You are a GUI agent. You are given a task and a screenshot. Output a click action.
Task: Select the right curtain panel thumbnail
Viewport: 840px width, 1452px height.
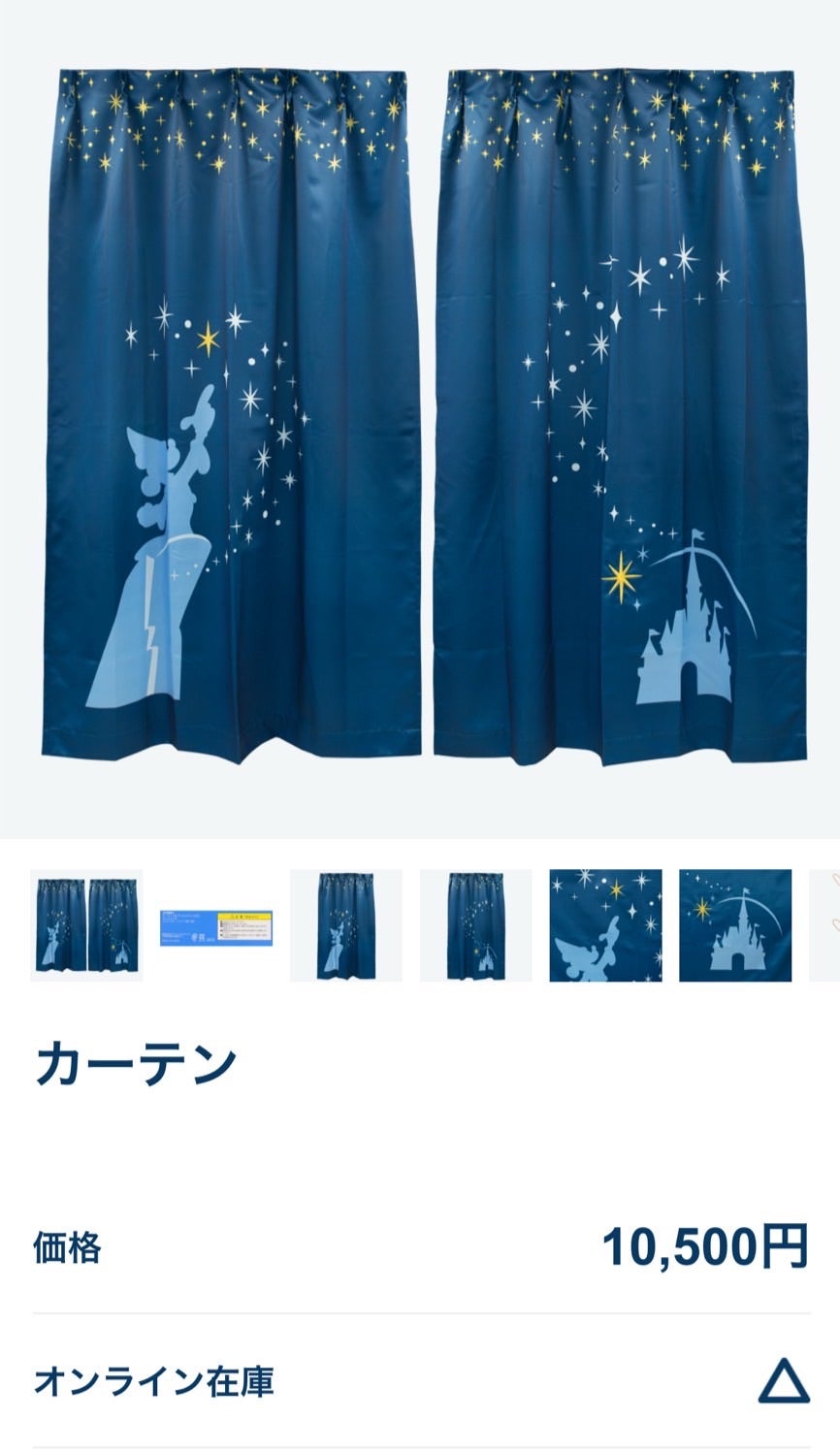point(474,925)
